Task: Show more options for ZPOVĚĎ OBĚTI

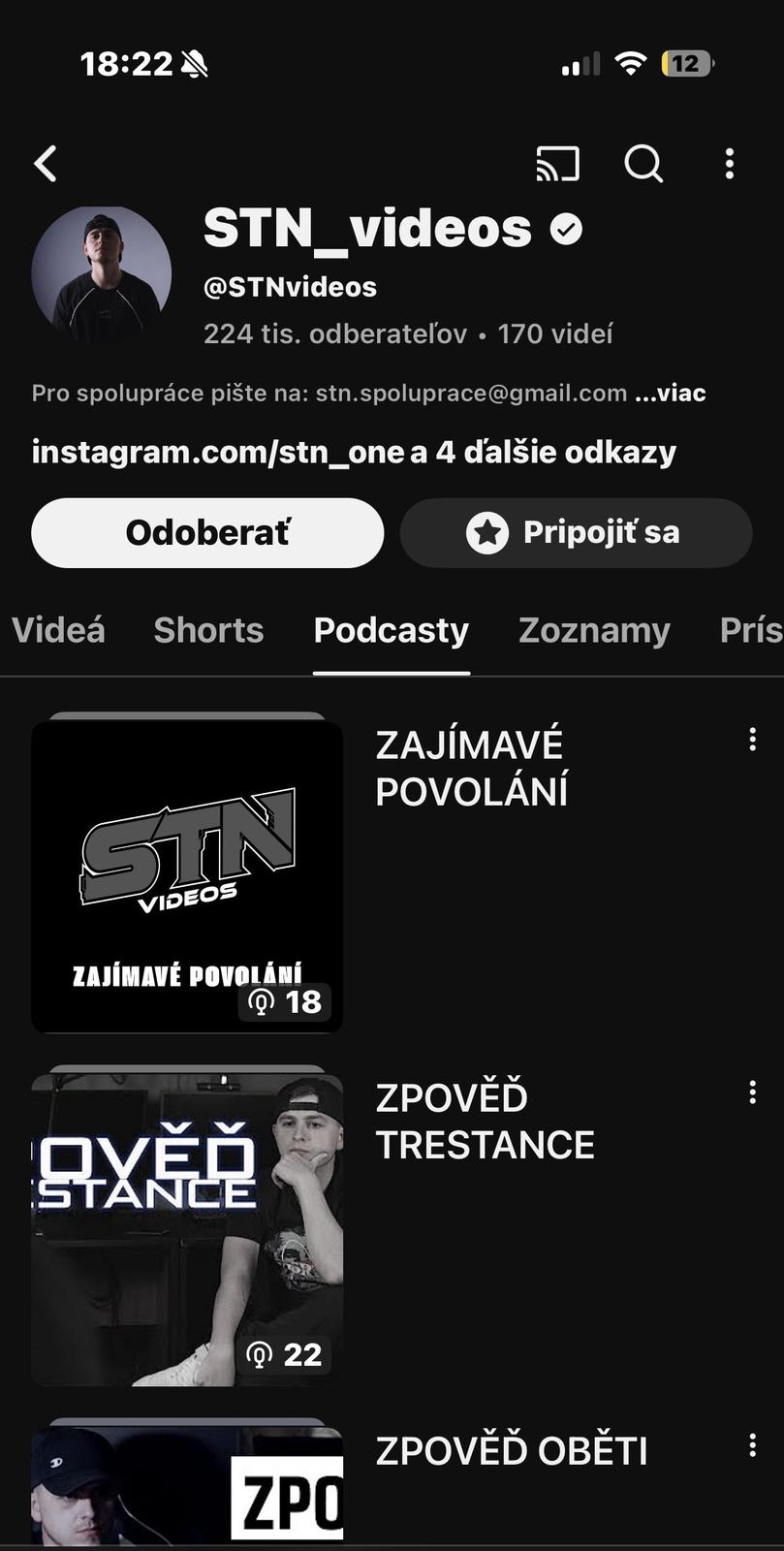Action: [752, 1446]
